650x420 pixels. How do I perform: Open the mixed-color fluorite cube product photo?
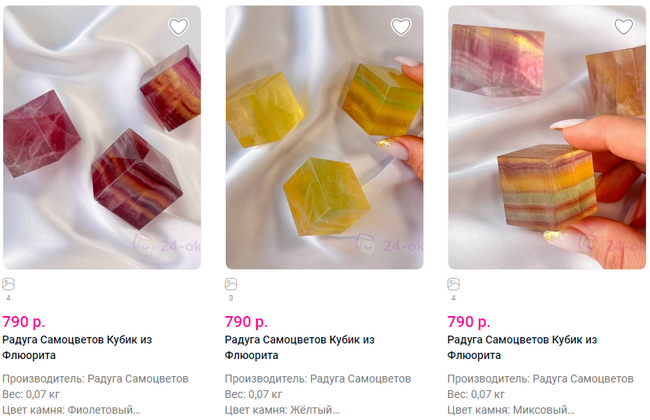point(545,140)
